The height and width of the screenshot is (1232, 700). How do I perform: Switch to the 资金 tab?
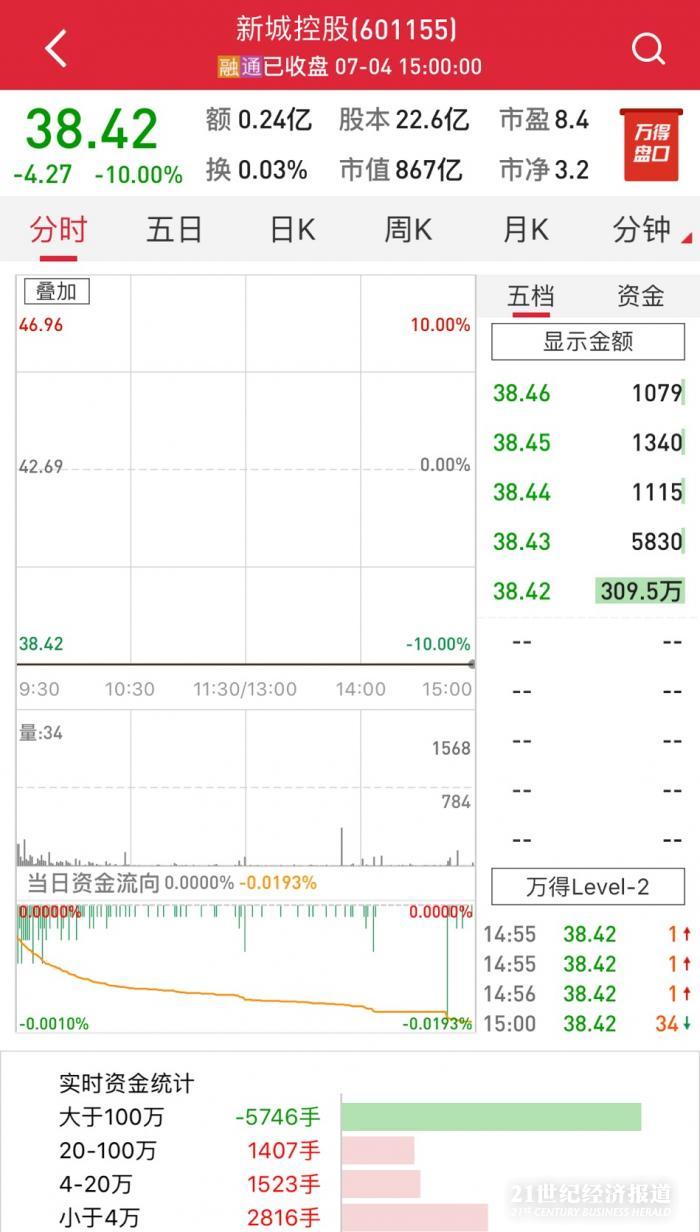pyautogui.click(x=640, y=297)
